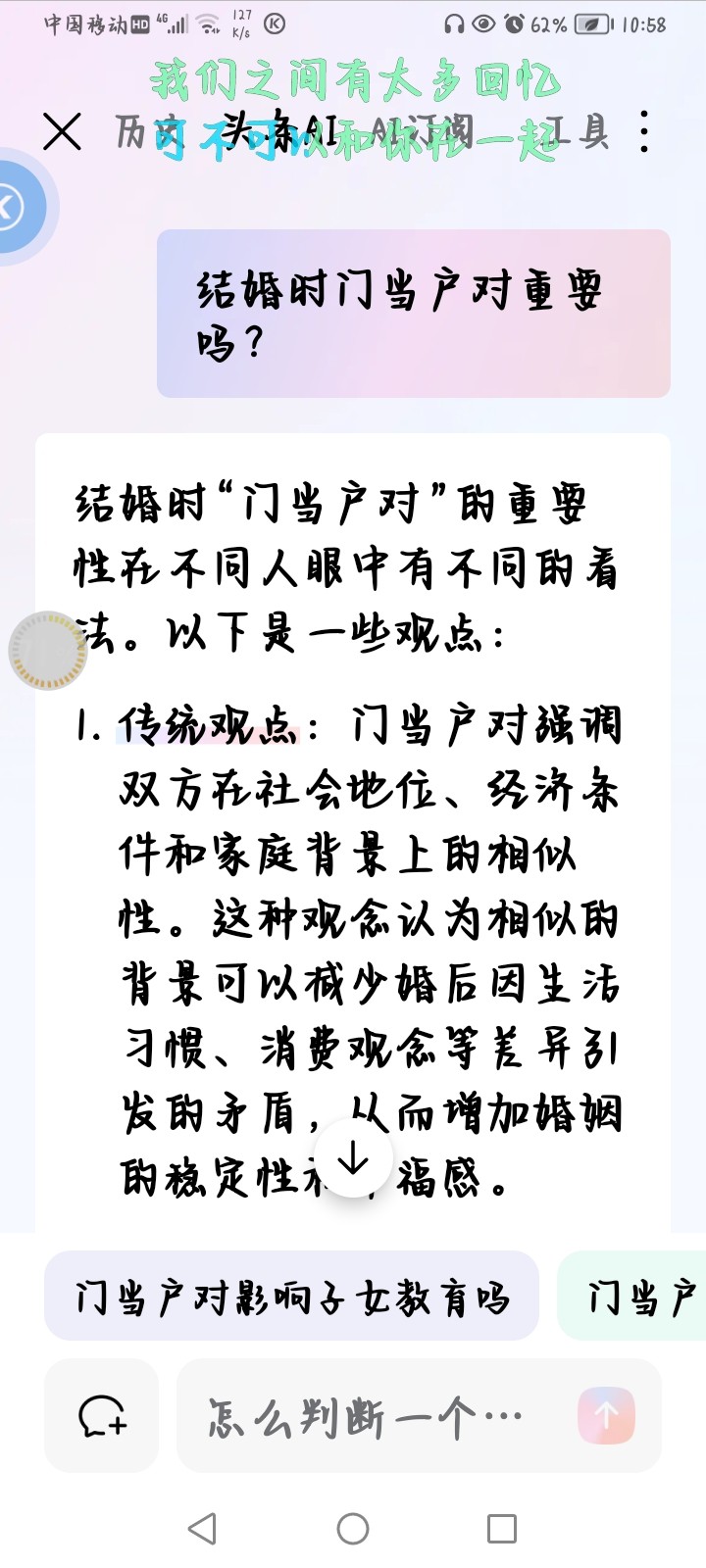Open the AI订阅 tab
Image resolution: width=706 pixels, height=1568 pixels.
[x=422, y=130]
